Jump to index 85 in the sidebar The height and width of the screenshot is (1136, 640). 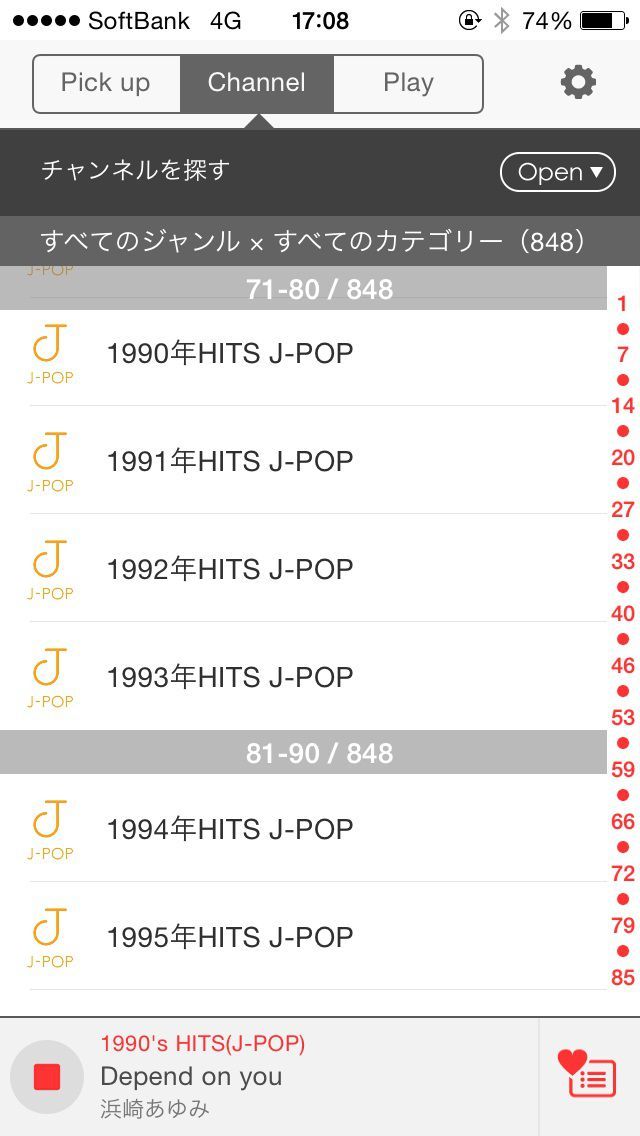click(x=623, y=978)
